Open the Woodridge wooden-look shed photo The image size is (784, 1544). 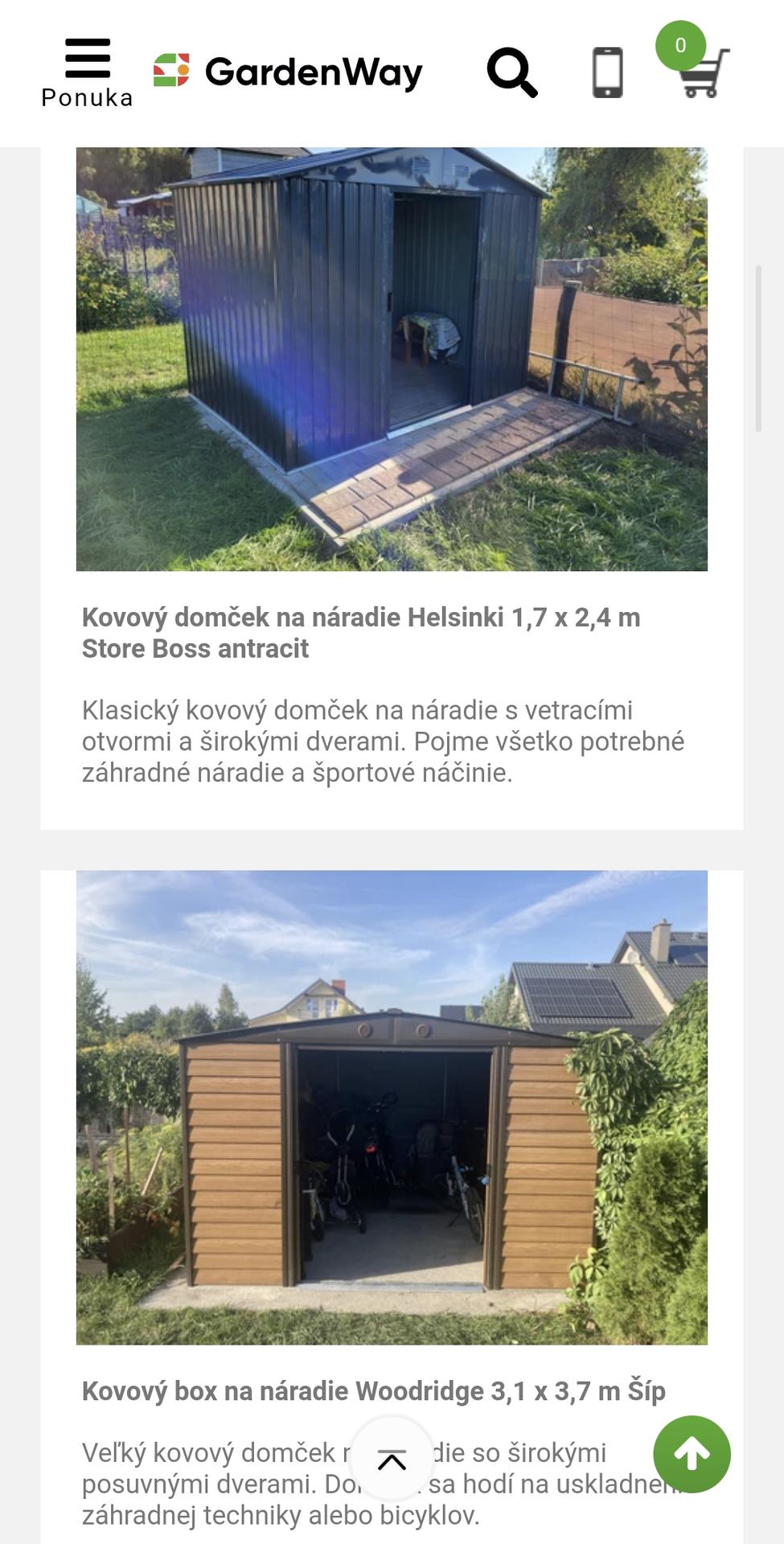pos(392,1107)
